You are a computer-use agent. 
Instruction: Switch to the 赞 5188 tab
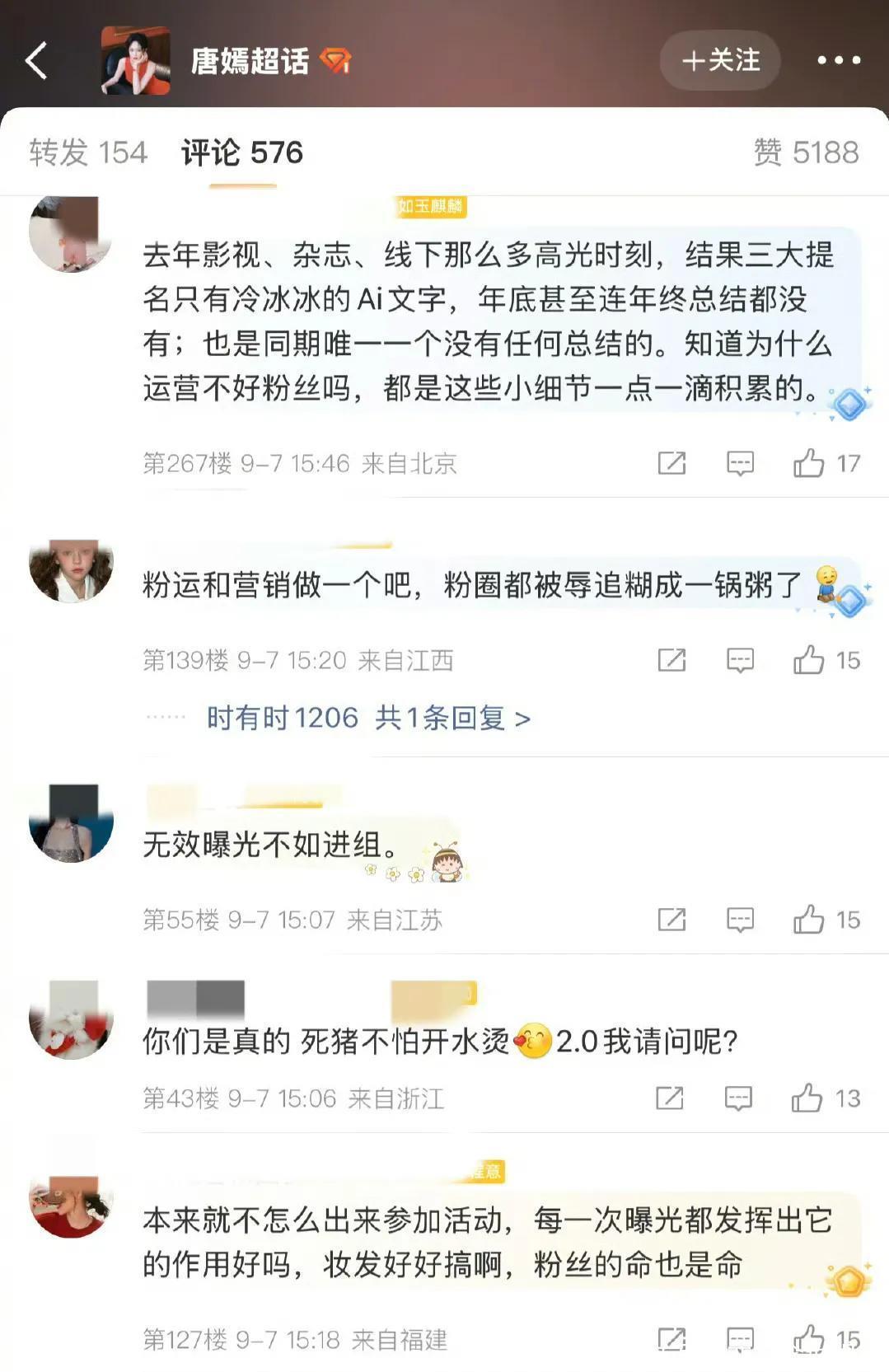[806, 152]
